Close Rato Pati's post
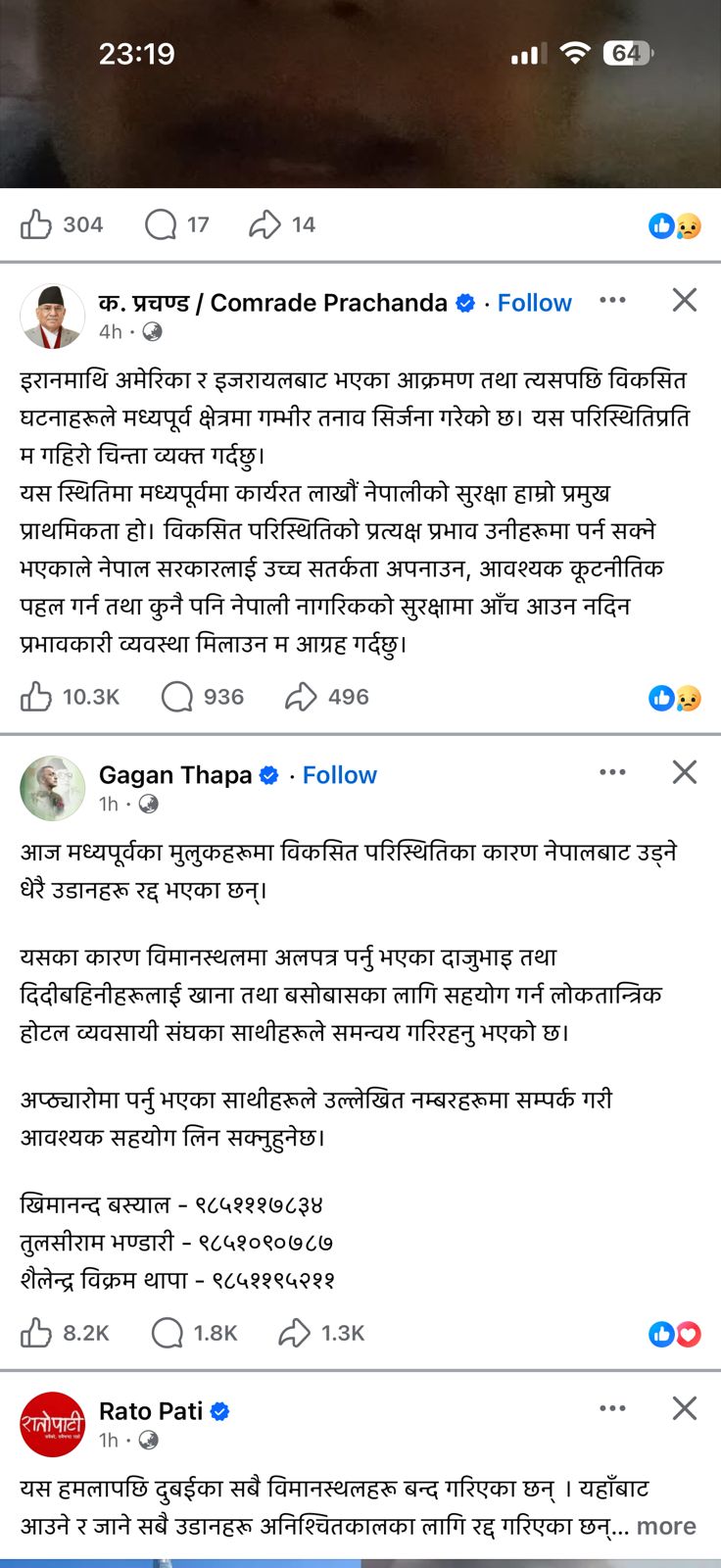721x1568 pixels. (685, 1408)
